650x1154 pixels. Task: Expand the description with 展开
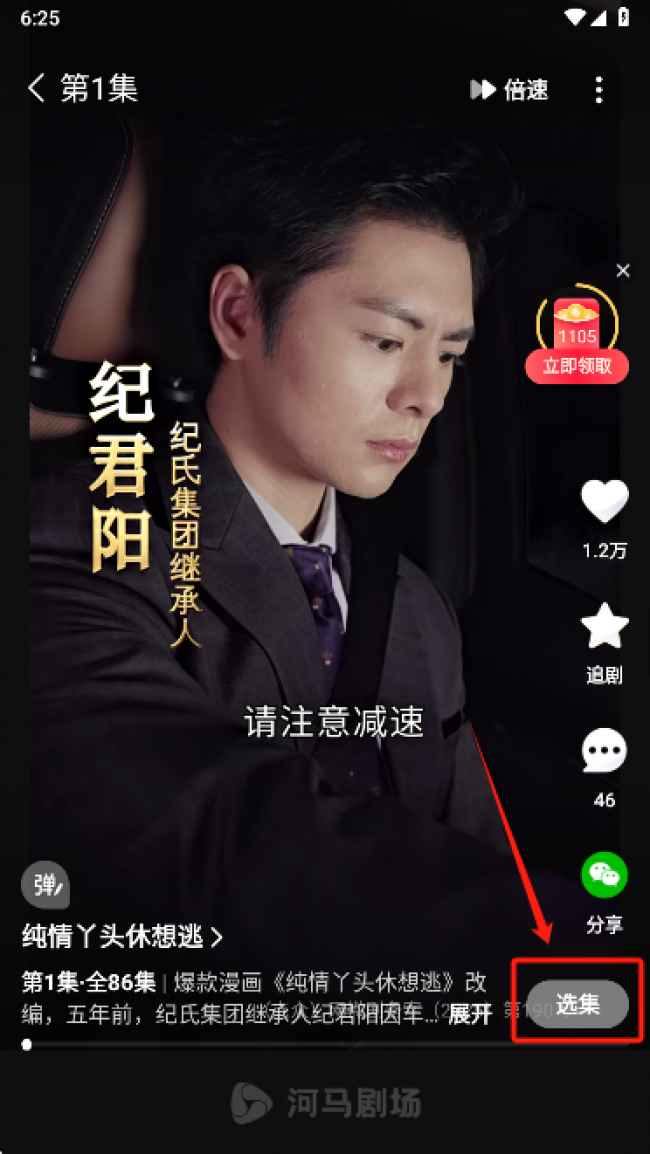[470, 1013]
